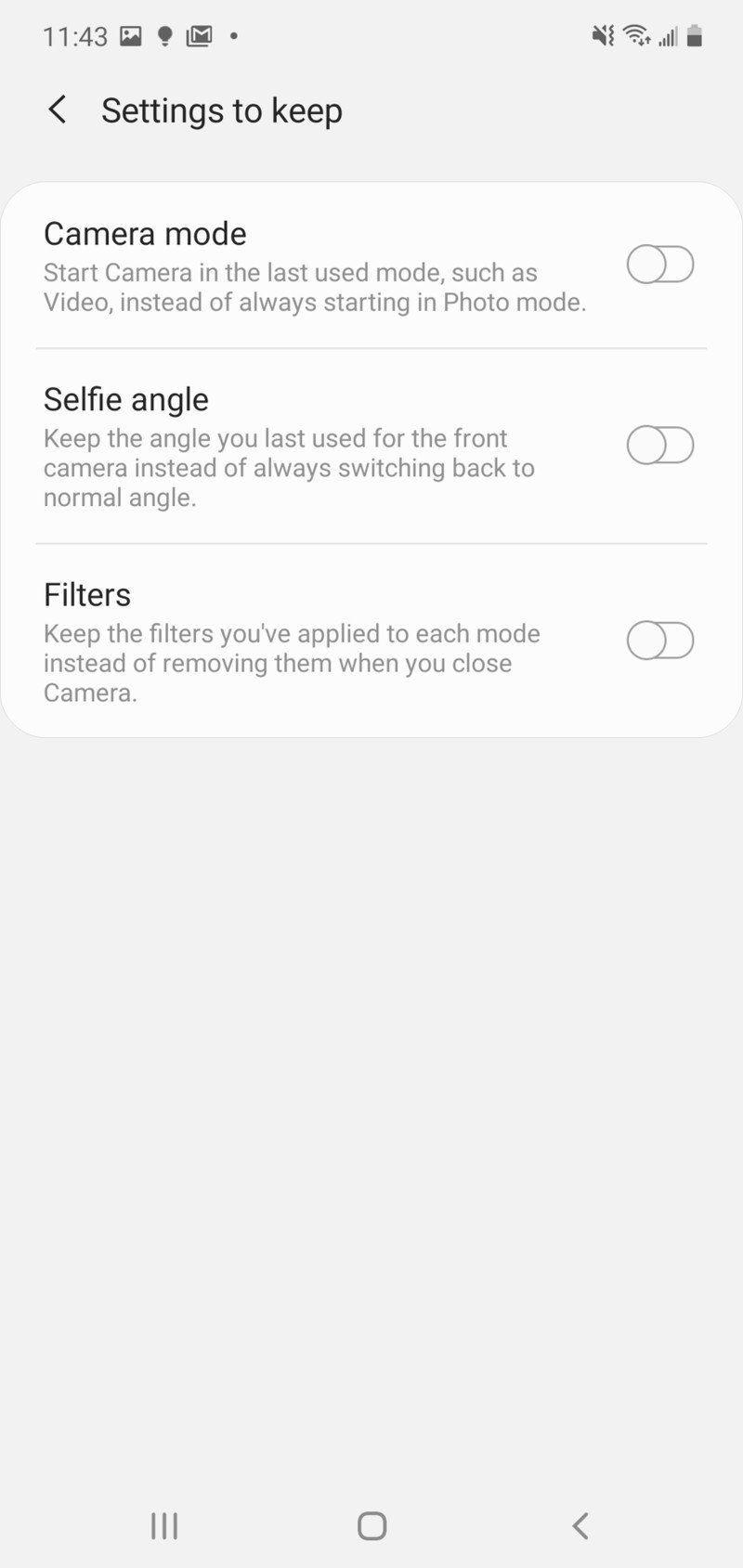Tap the screenshot notification icon in status bar

(130, 35)
